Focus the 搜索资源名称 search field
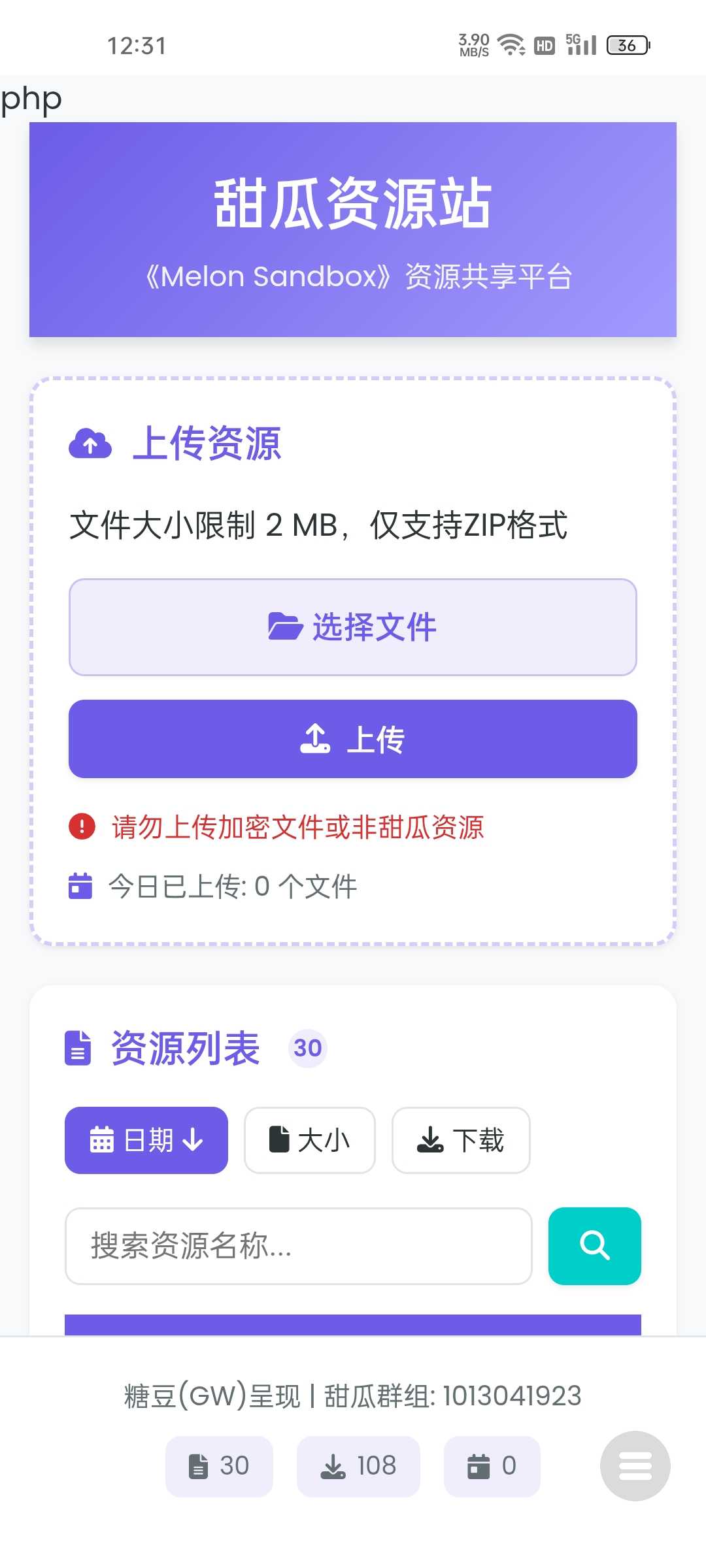This screenshot has height=1568, width=706. point(299,1246)
